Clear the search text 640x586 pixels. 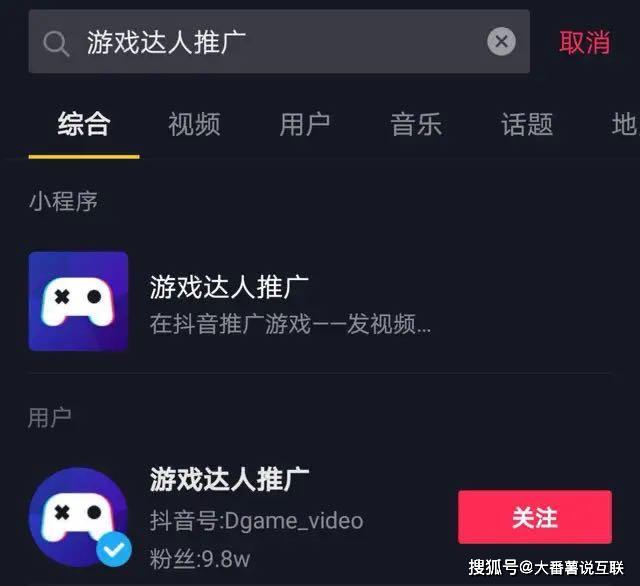pyautogui.click(x=501, y=42)
